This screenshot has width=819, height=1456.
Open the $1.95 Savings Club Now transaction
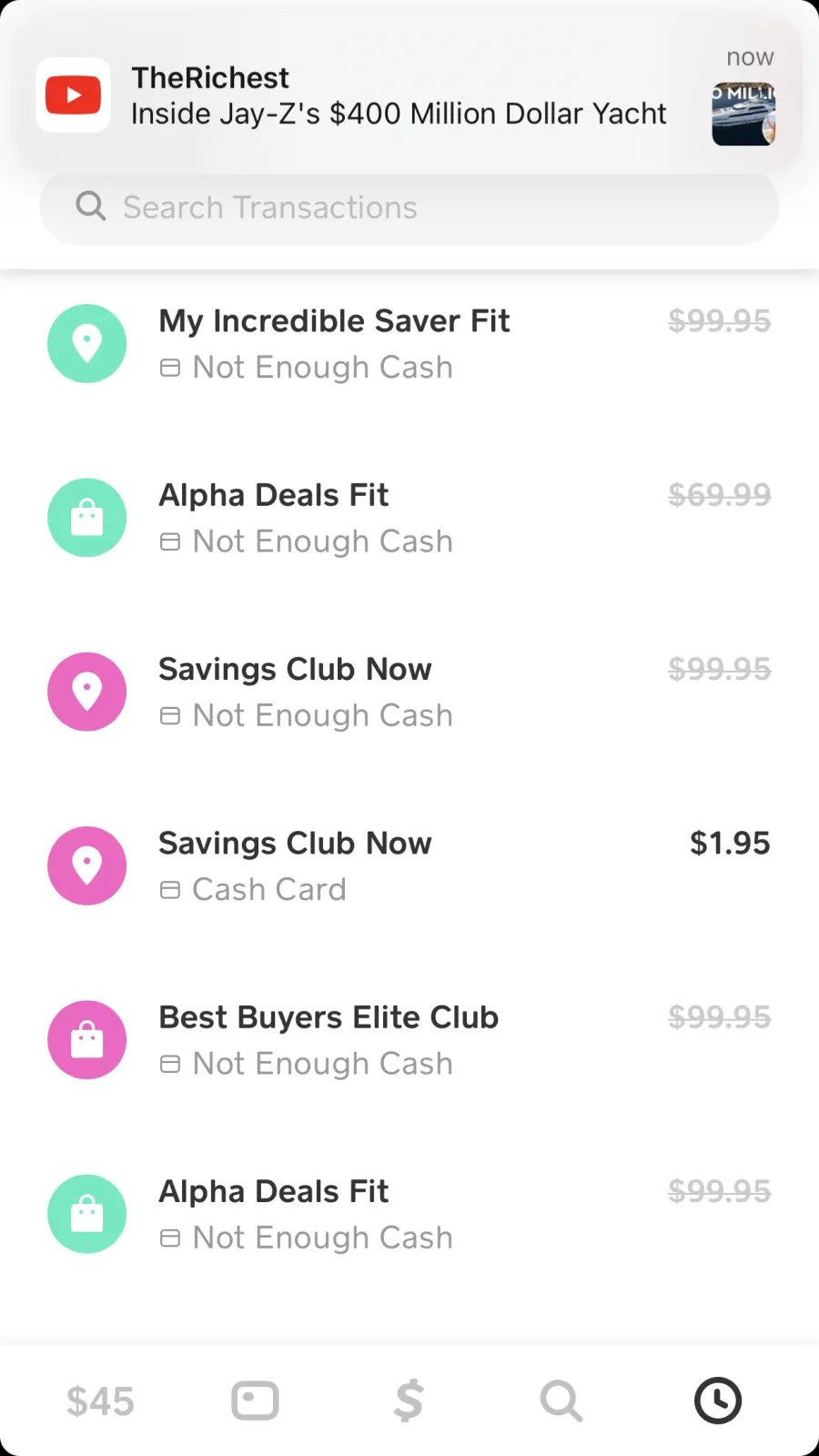(409, 865)
